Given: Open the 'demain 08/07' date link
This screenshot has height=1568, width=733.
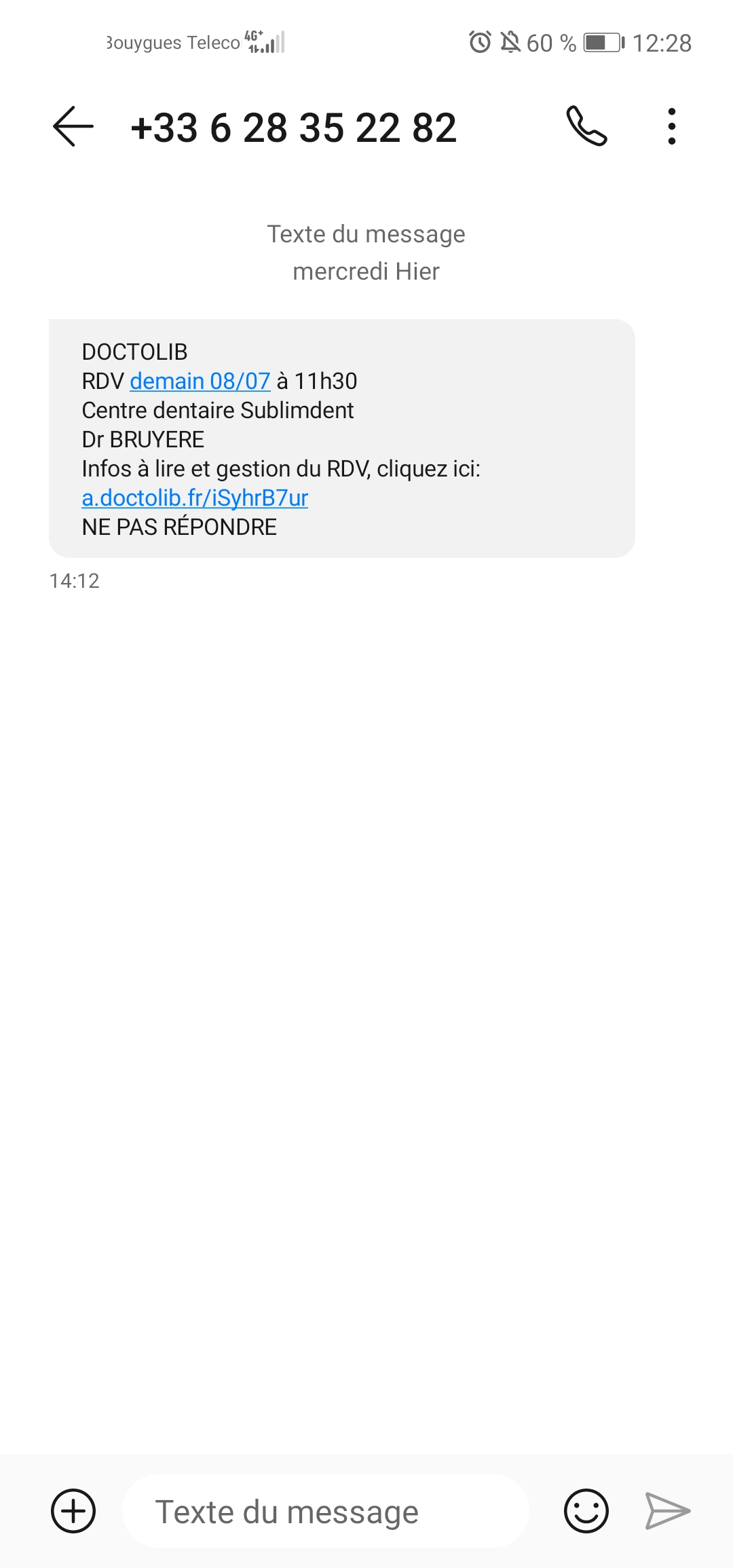Looking at the screenshot, I should point(200,381).
